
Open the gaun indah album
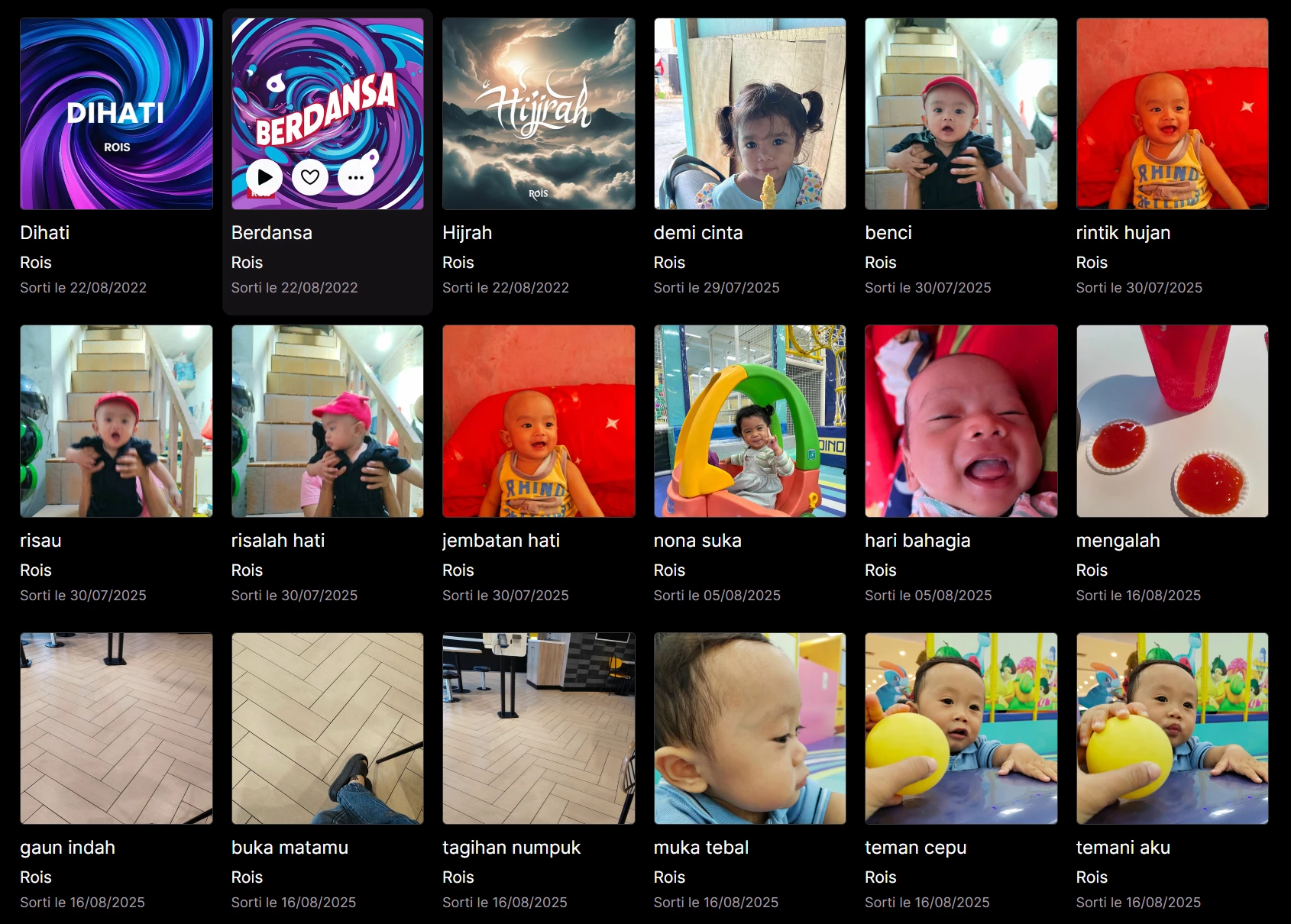116,729
